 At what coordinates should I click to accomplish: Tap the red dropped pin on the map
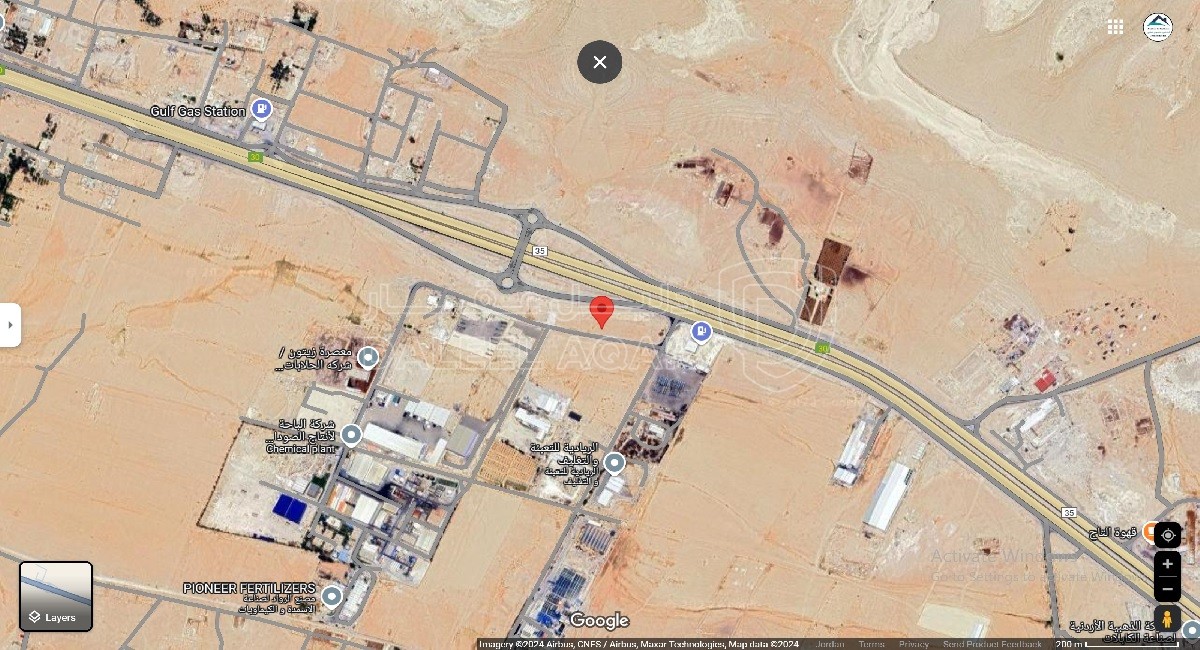coord(601,311)
